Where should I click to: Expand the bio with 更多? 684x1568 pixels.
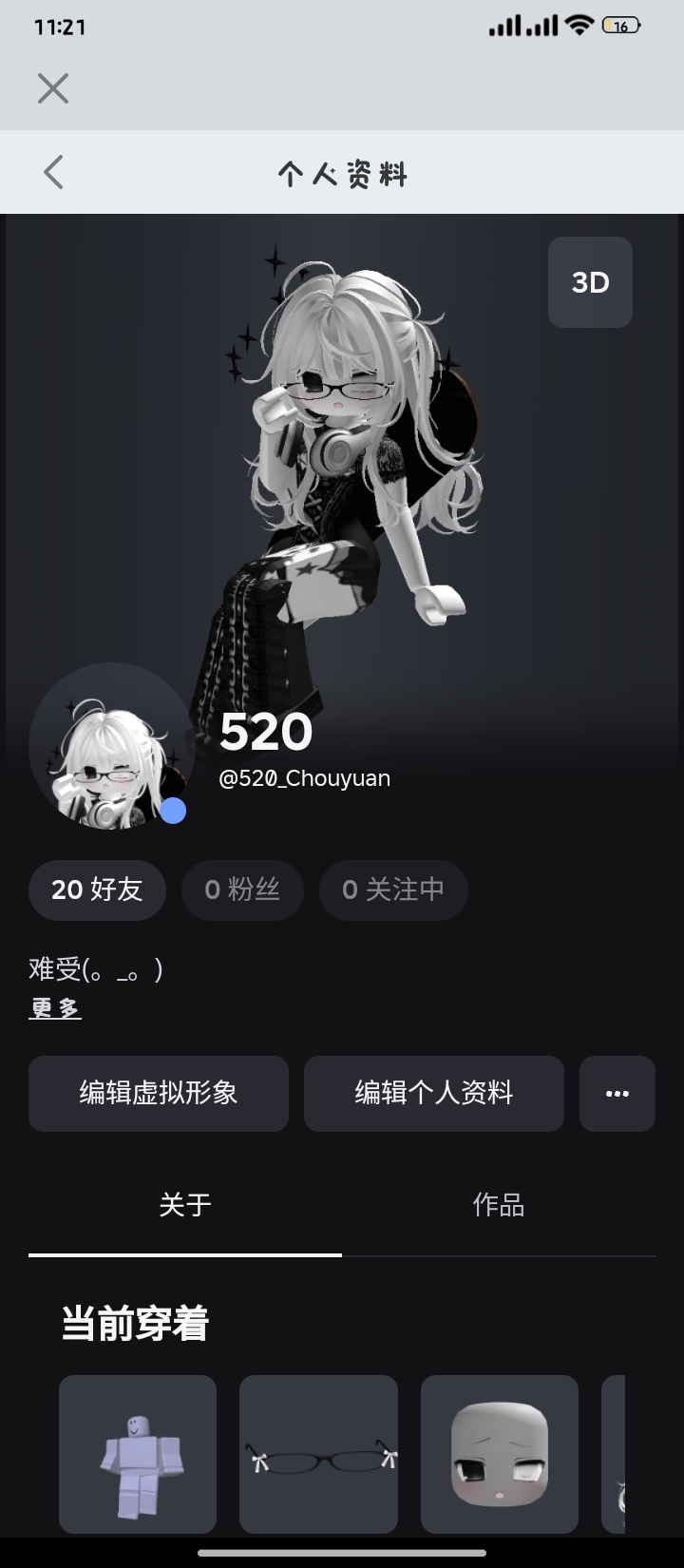click(x=55, y=1008)
